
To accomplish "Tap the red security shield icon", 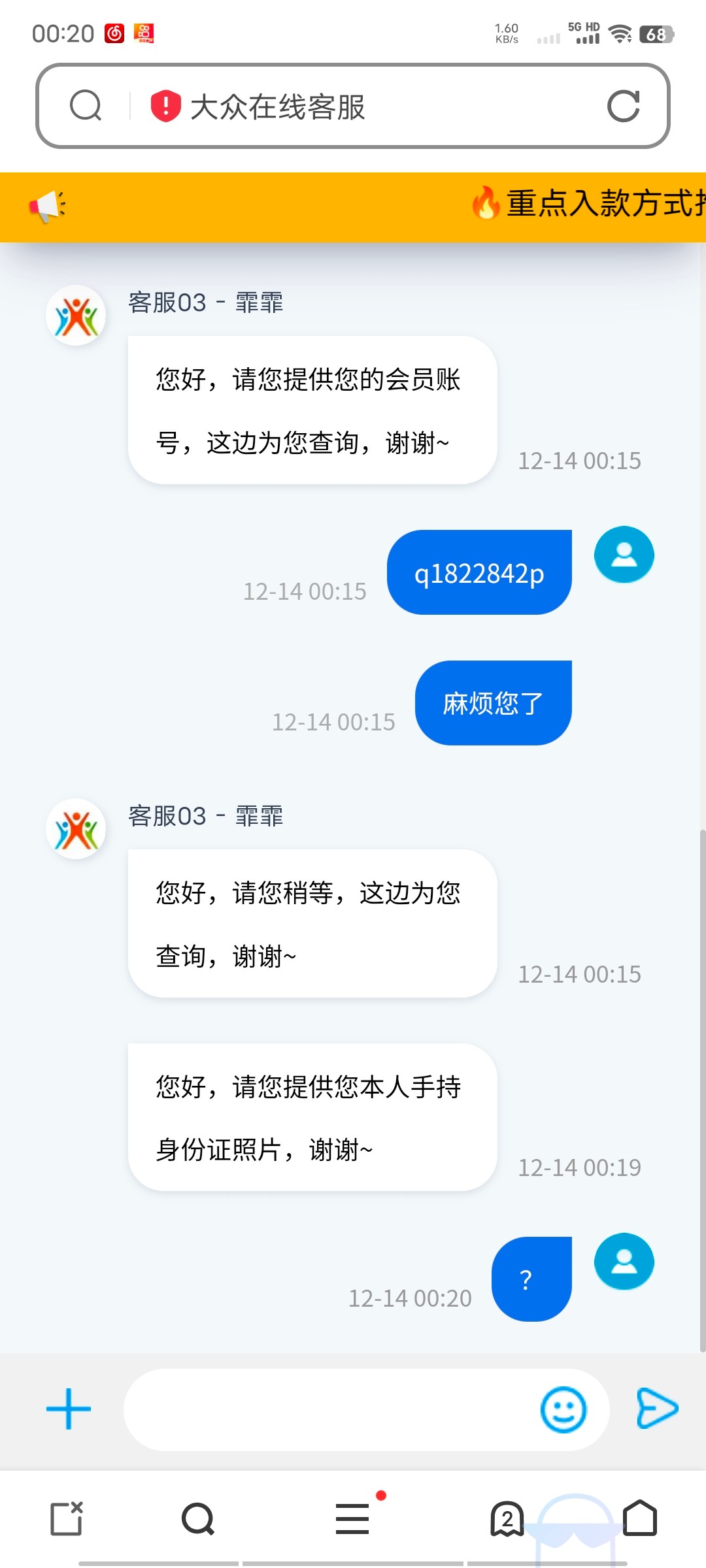I will pos(165,106).
